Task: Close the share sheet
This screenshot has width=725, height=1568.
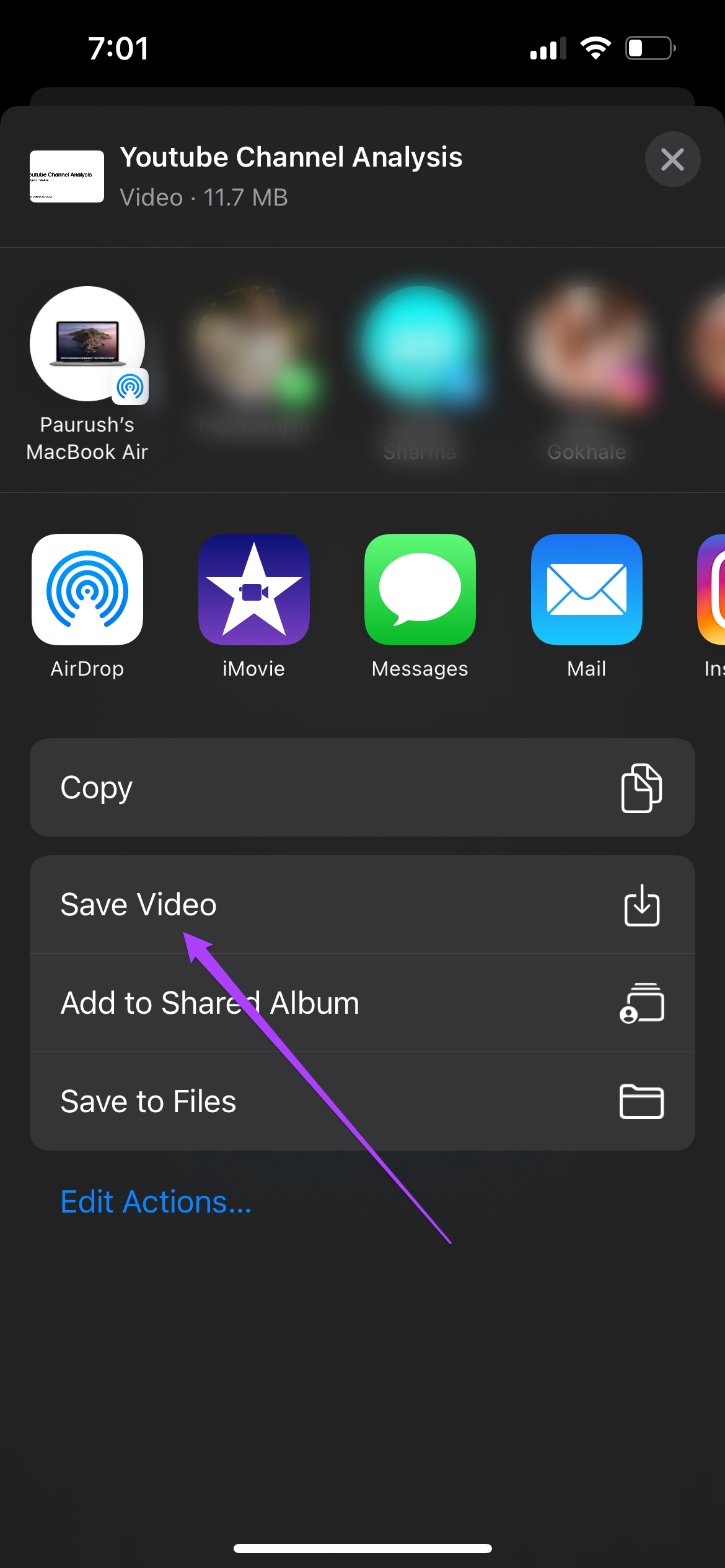Action: pos(672,159)
